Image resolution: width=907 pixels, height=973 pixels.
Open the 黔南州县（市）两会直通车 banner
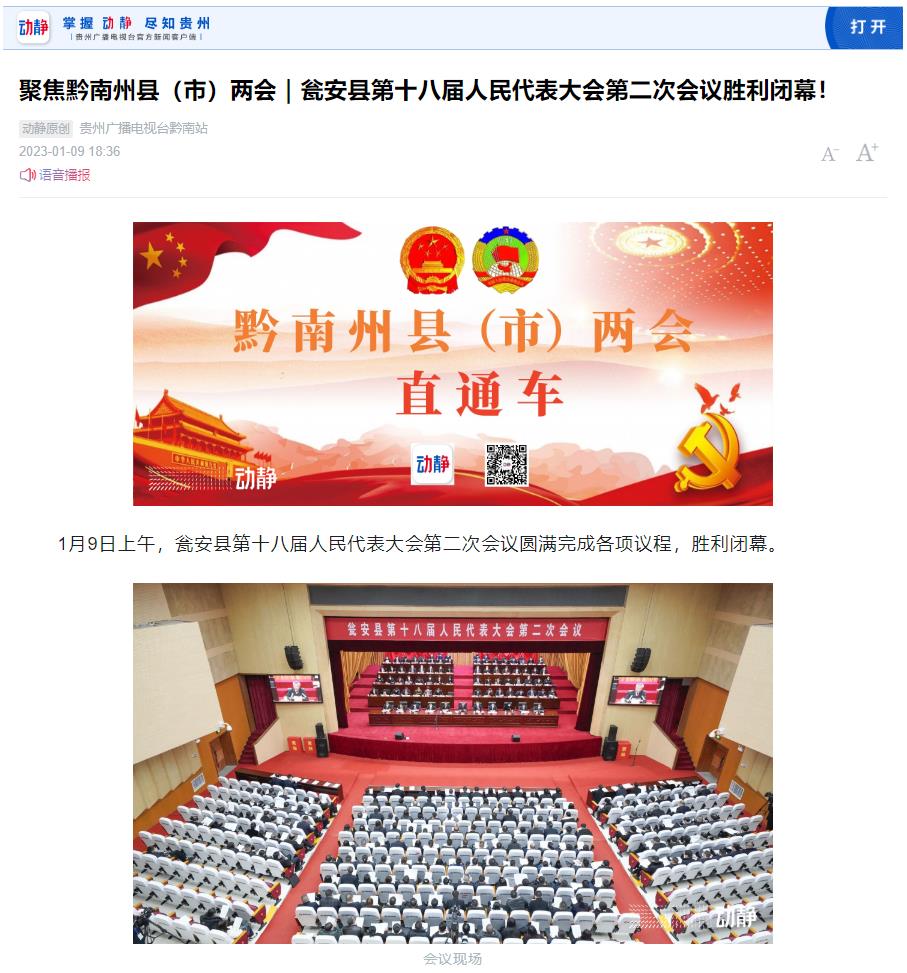tap(452, 363)
